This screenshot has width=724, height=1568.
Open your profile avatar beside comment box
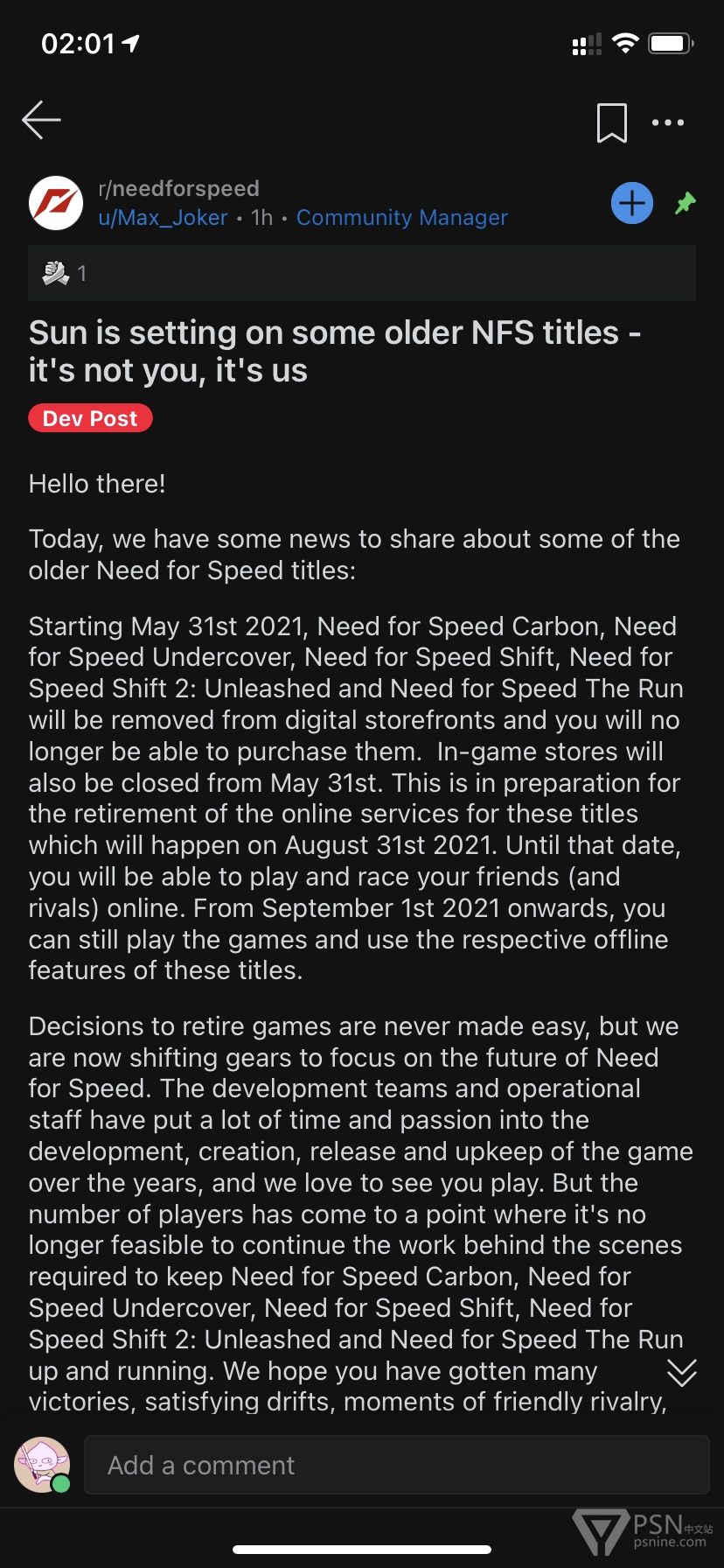[x=41, y=1465]
